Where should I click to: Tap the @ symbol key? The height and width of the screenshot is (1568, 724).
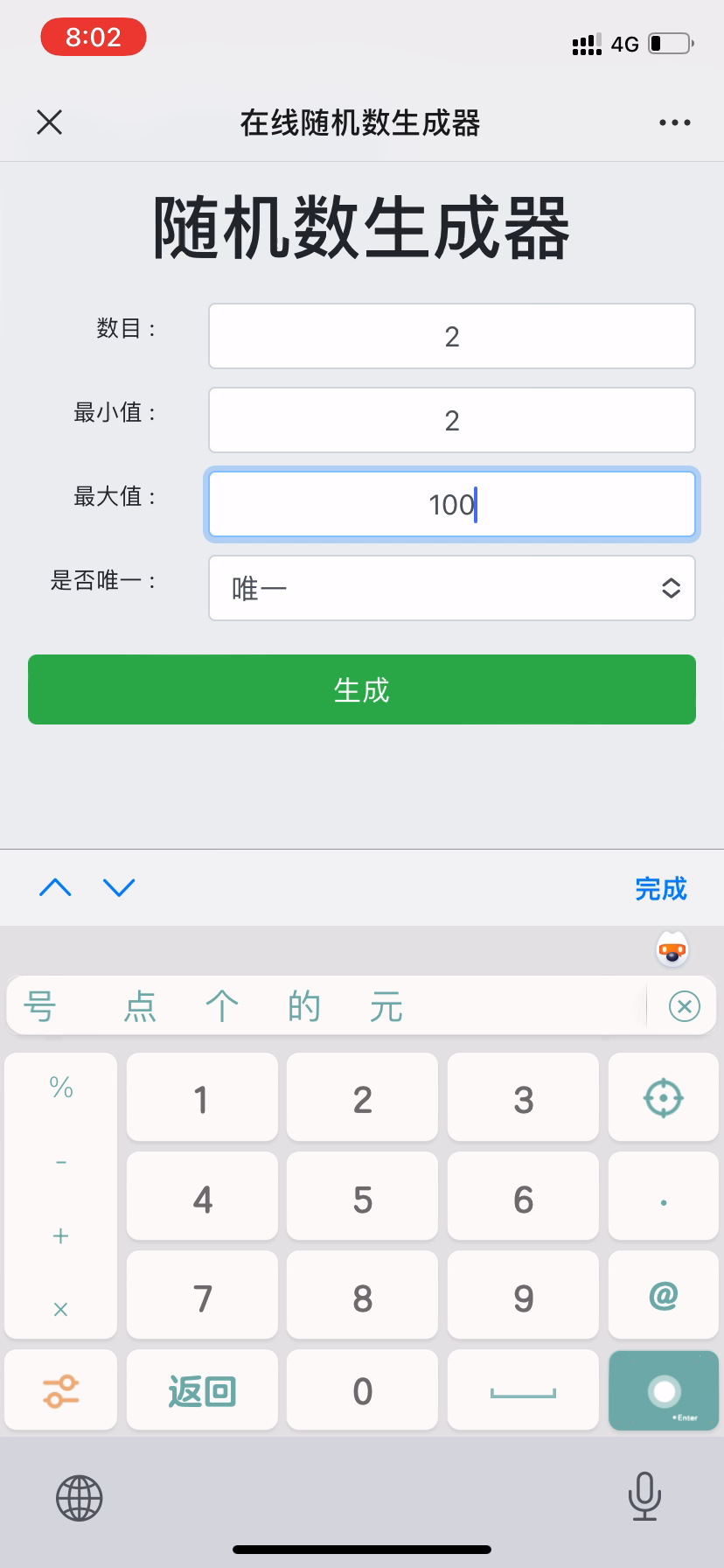pyautogui.click(x=663, y=1295)
